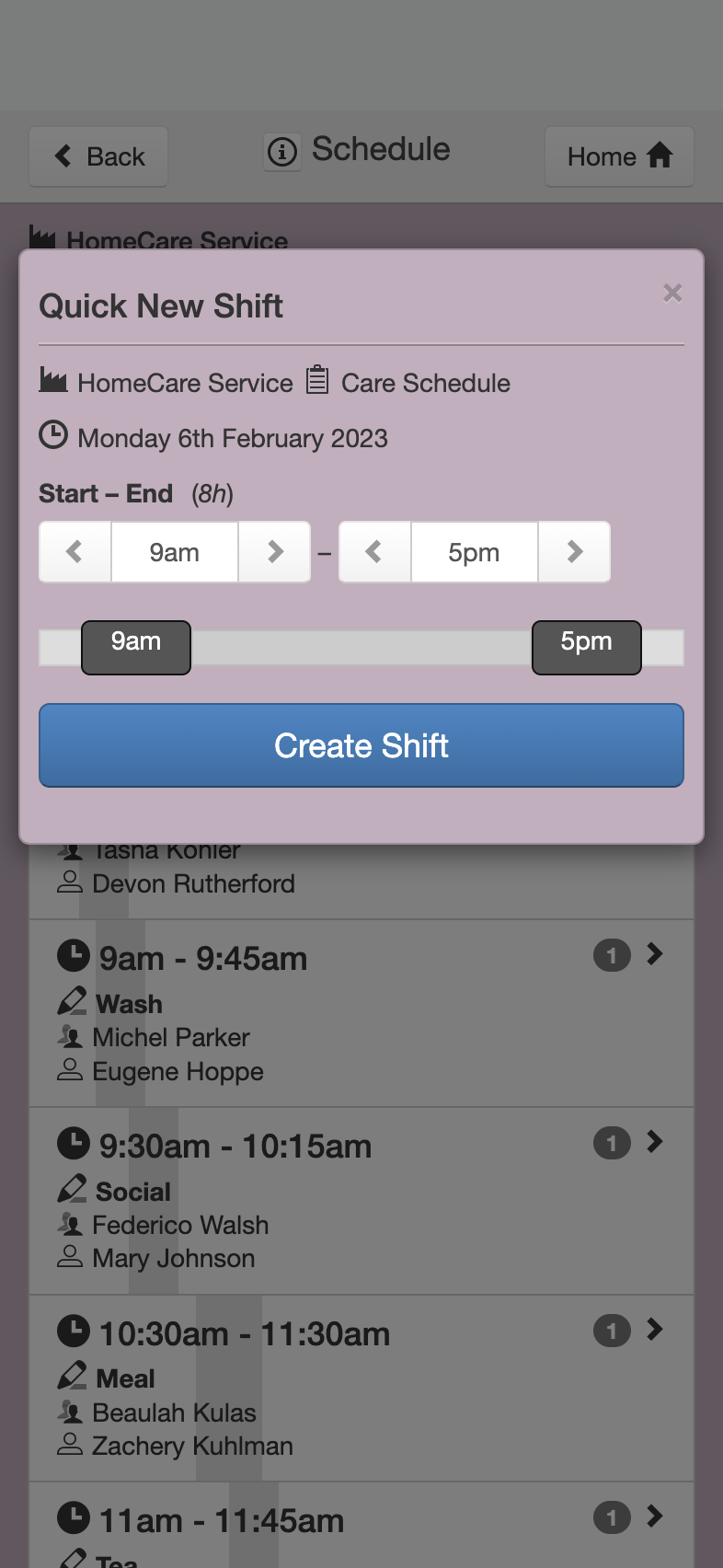Tap the 5pm end time field
This screenshot has height=1568, width=723.
click(x=475, y=552)
